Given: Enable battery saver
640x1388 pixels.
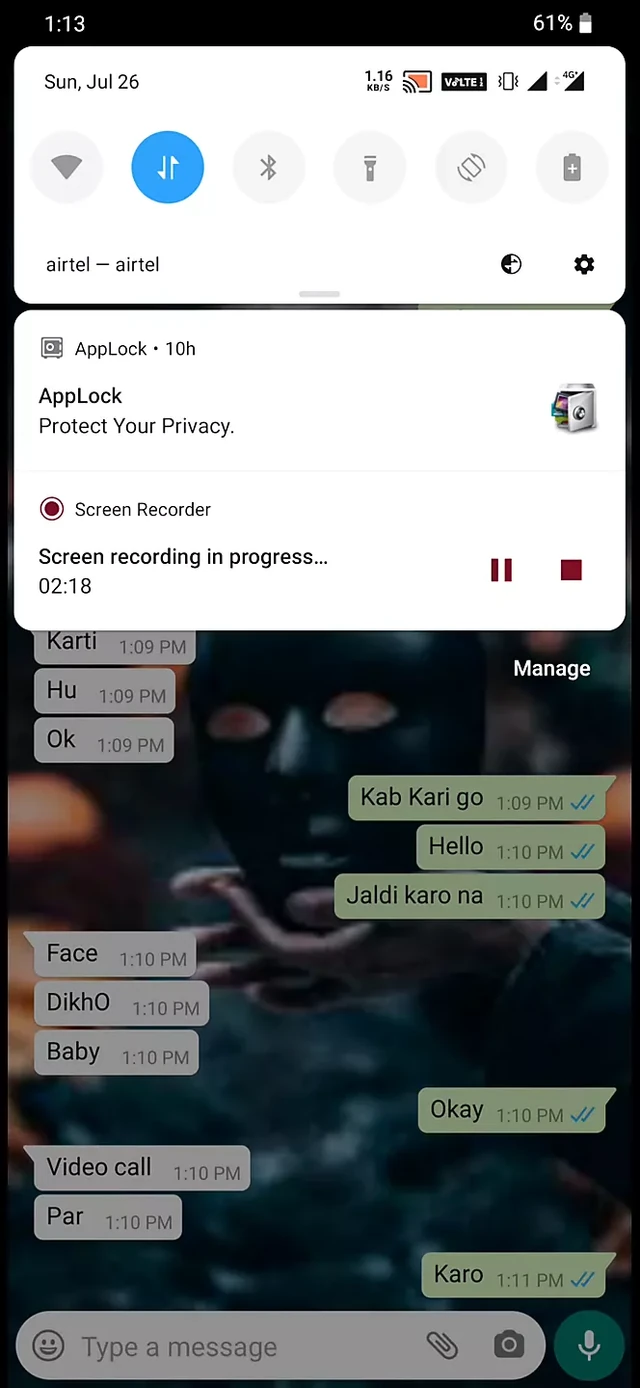Looking at the screenshot, I should click(x=572, y=167).
